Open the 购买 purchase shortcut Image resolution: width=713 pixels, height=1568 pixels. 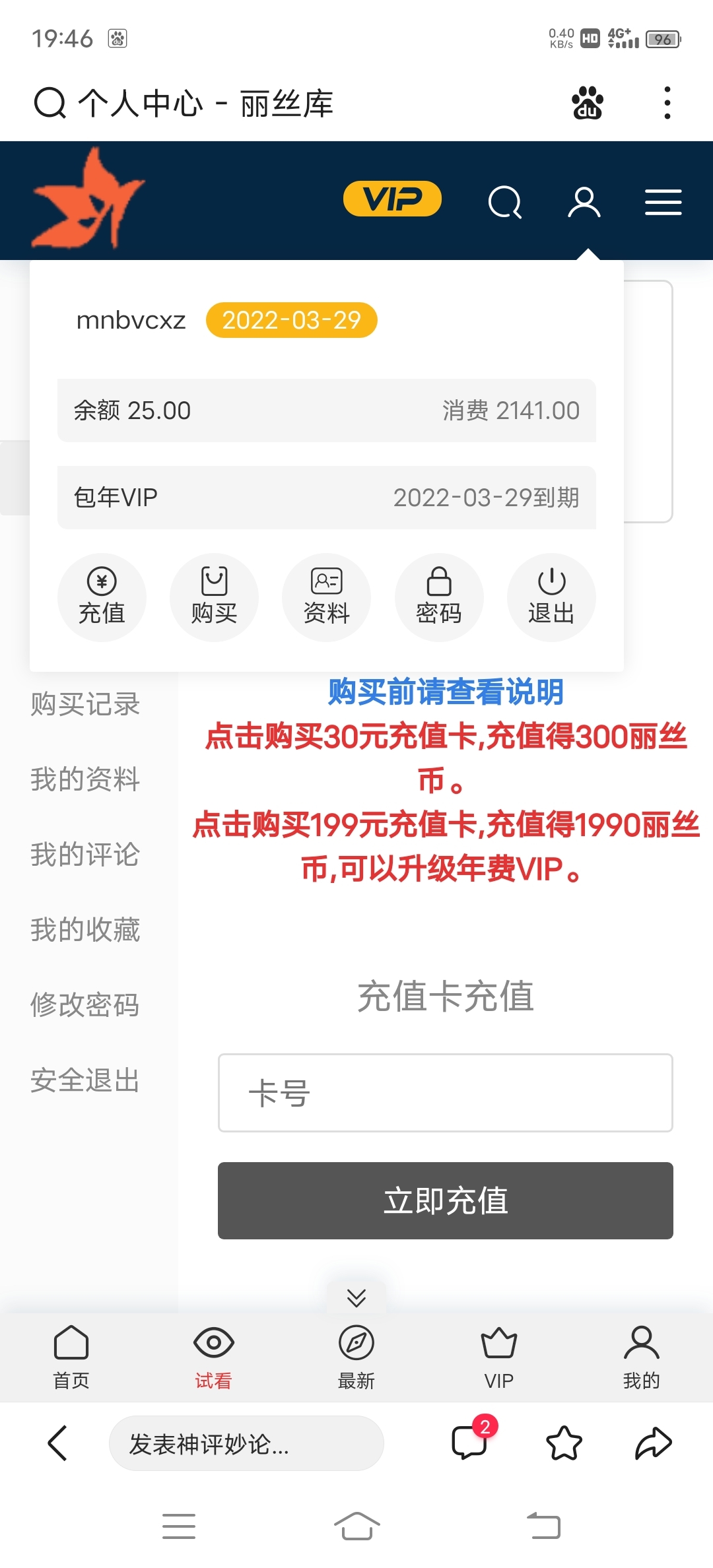tap(214, 597)
